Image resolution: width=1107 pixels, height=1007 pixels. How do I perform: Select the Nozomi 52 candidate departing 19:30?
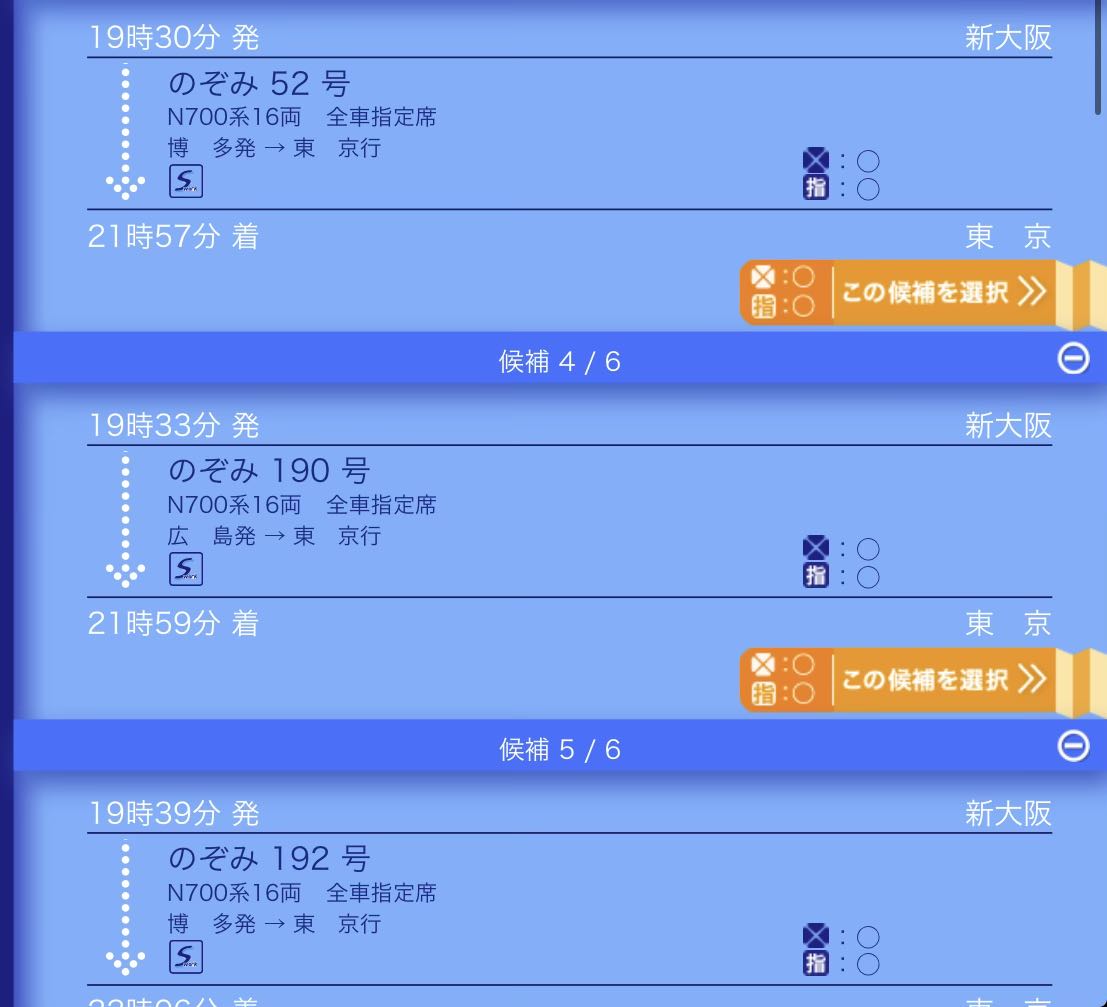pos(942,292)
